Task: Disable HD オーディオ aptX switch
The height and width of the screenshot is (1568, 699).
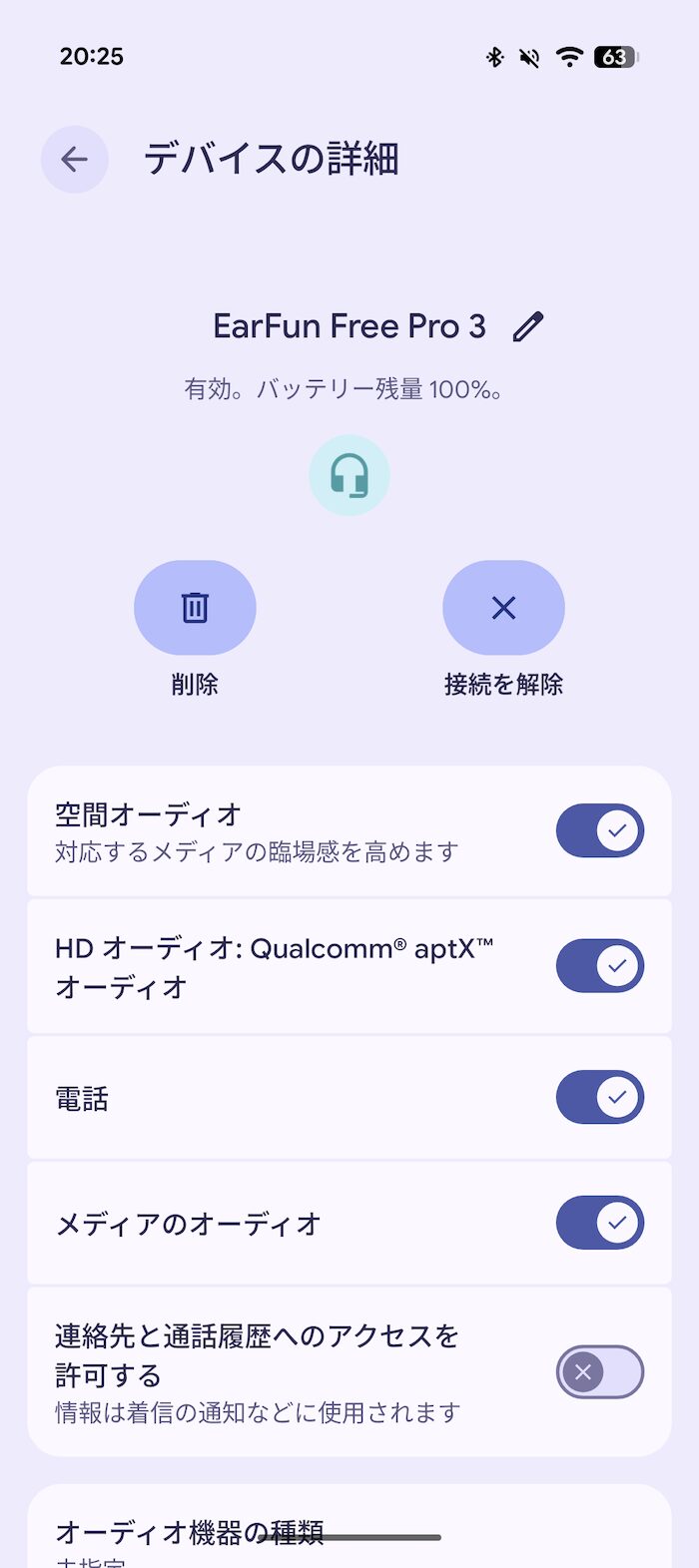Action: point(600,965)
